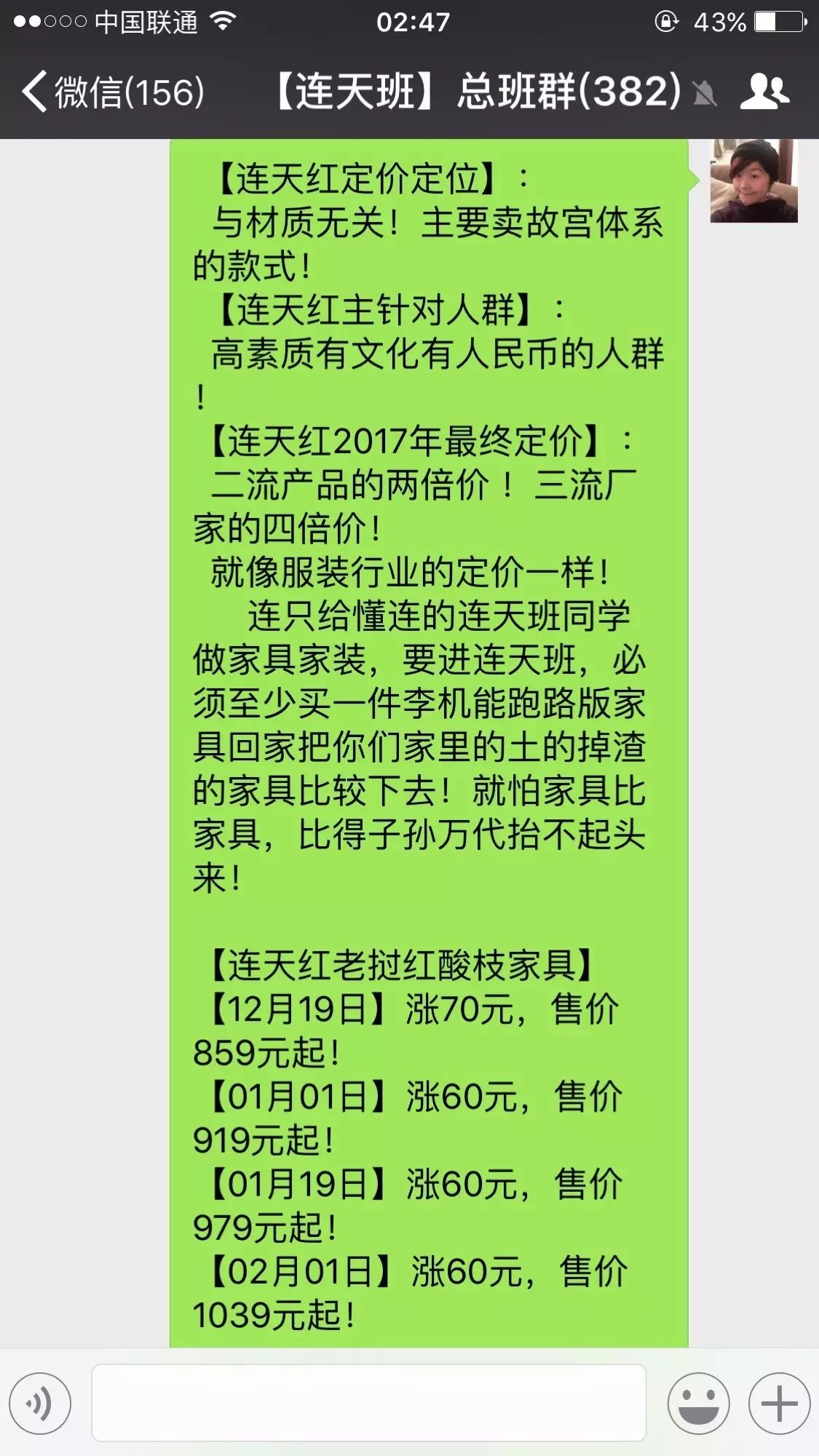
Task: Open the plus attachments menu
Action: [779, 1403]
